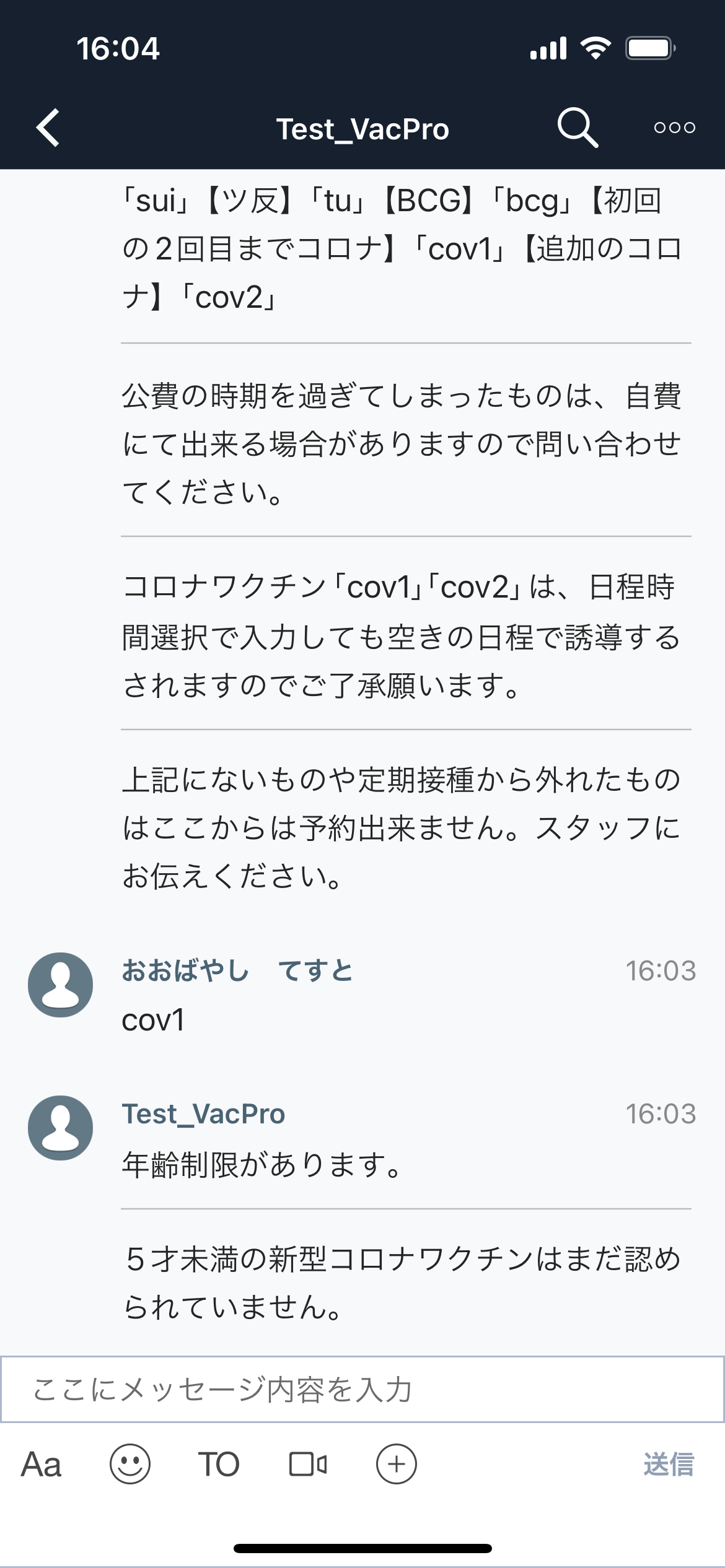725x1568 pixels.
Task: Open the three-dot overflow menu
Action: (674, 128)
